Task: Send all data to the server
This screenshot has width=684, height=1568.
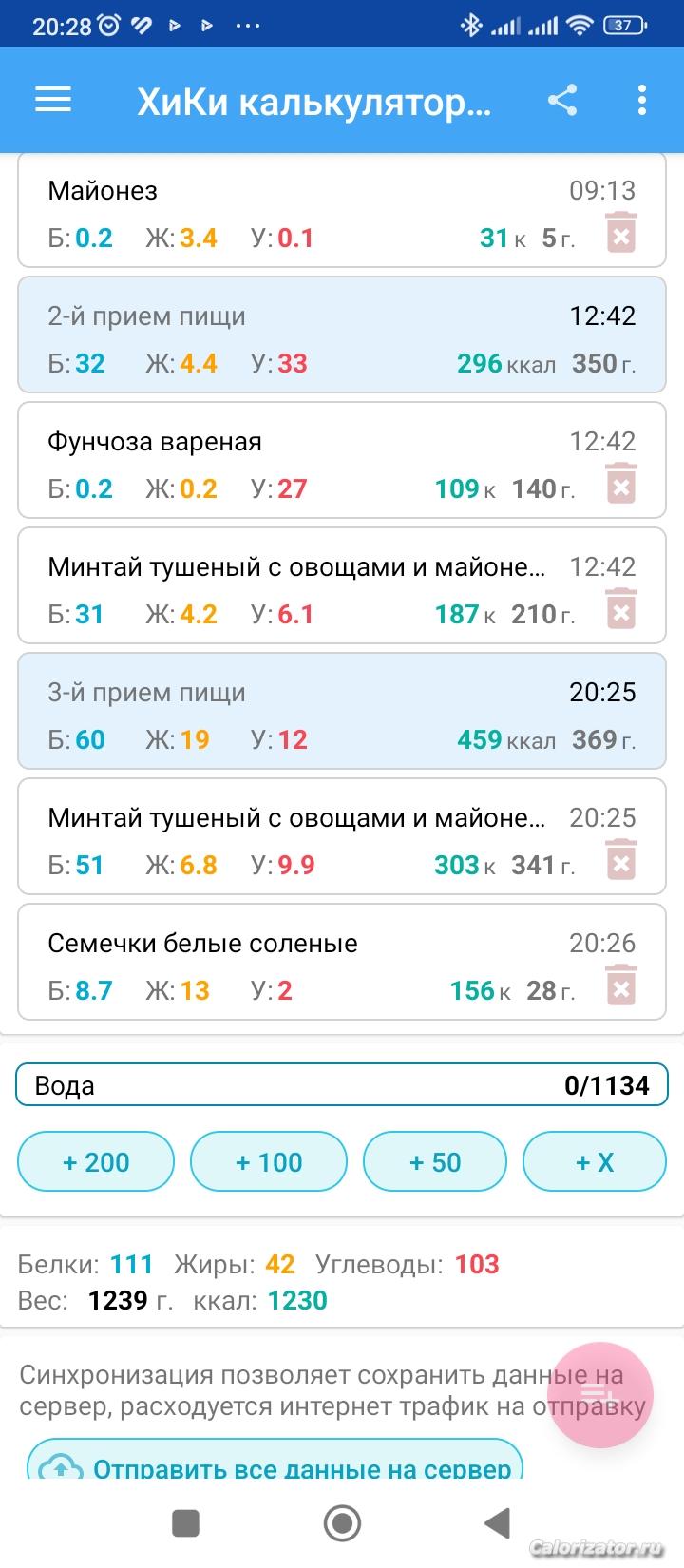Action: click(275, 1463)
